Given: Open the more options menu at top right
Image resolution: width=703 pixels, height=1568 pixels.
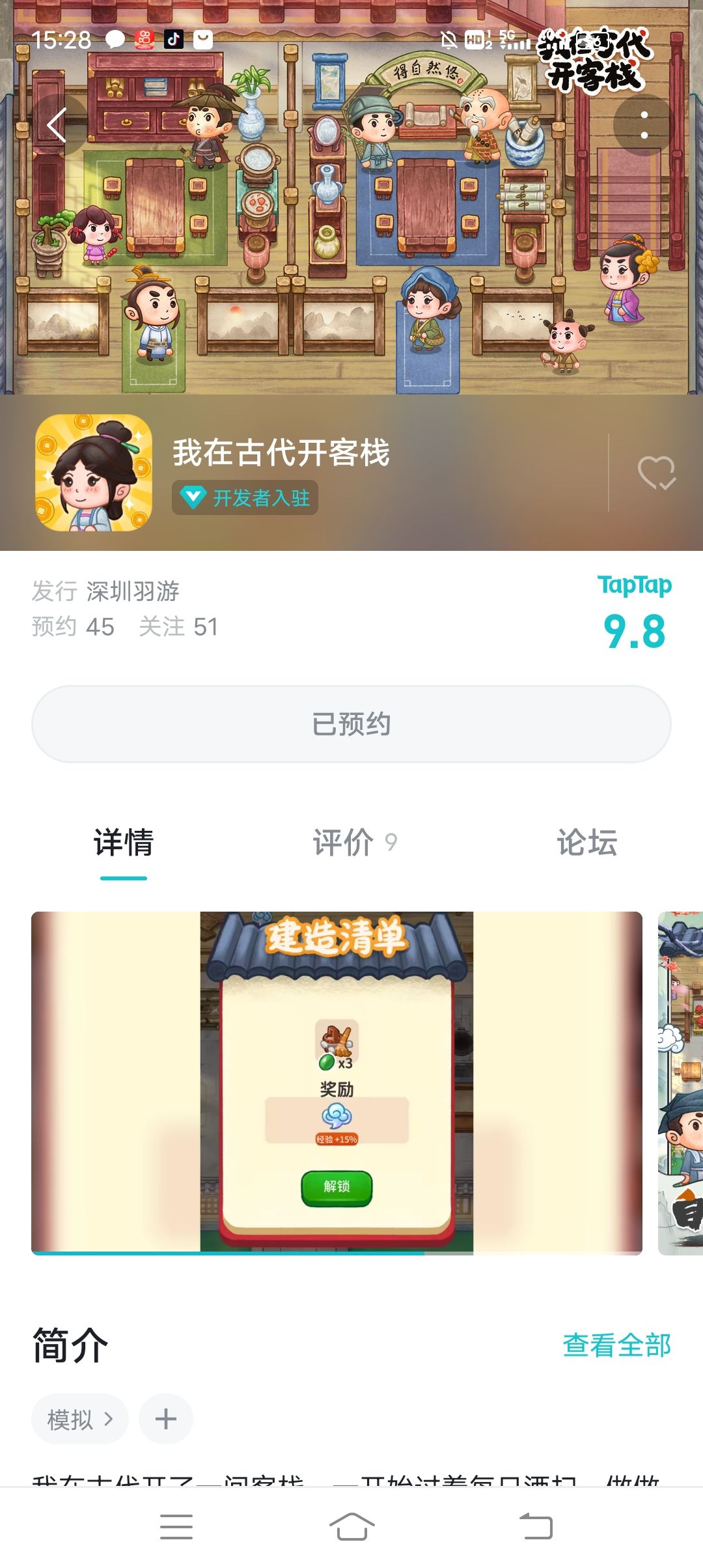Looking at the screenshot, I should click(645, 125).
